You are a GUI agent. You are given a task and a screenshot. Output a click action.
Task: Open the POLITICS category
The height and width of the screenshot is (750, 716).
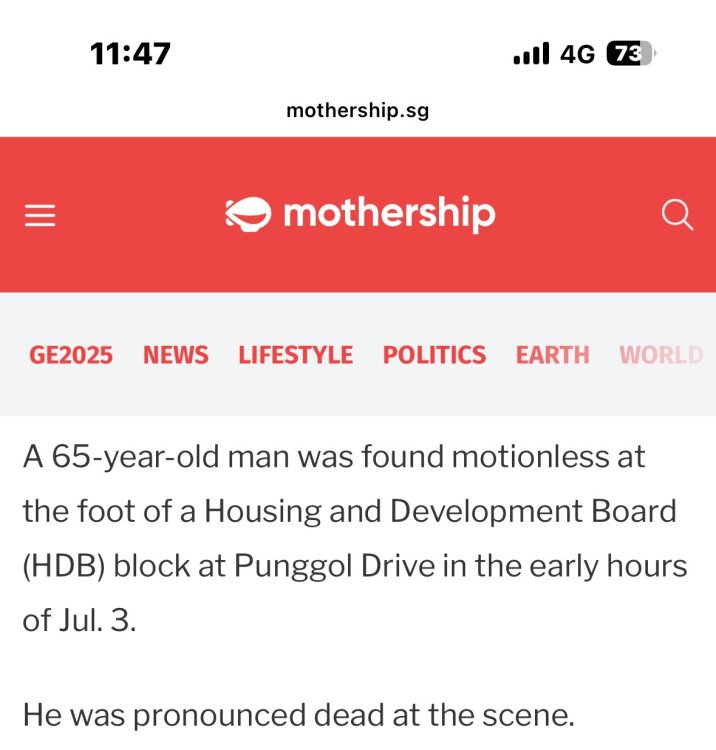pyautogui.click(x=434, y=355)
